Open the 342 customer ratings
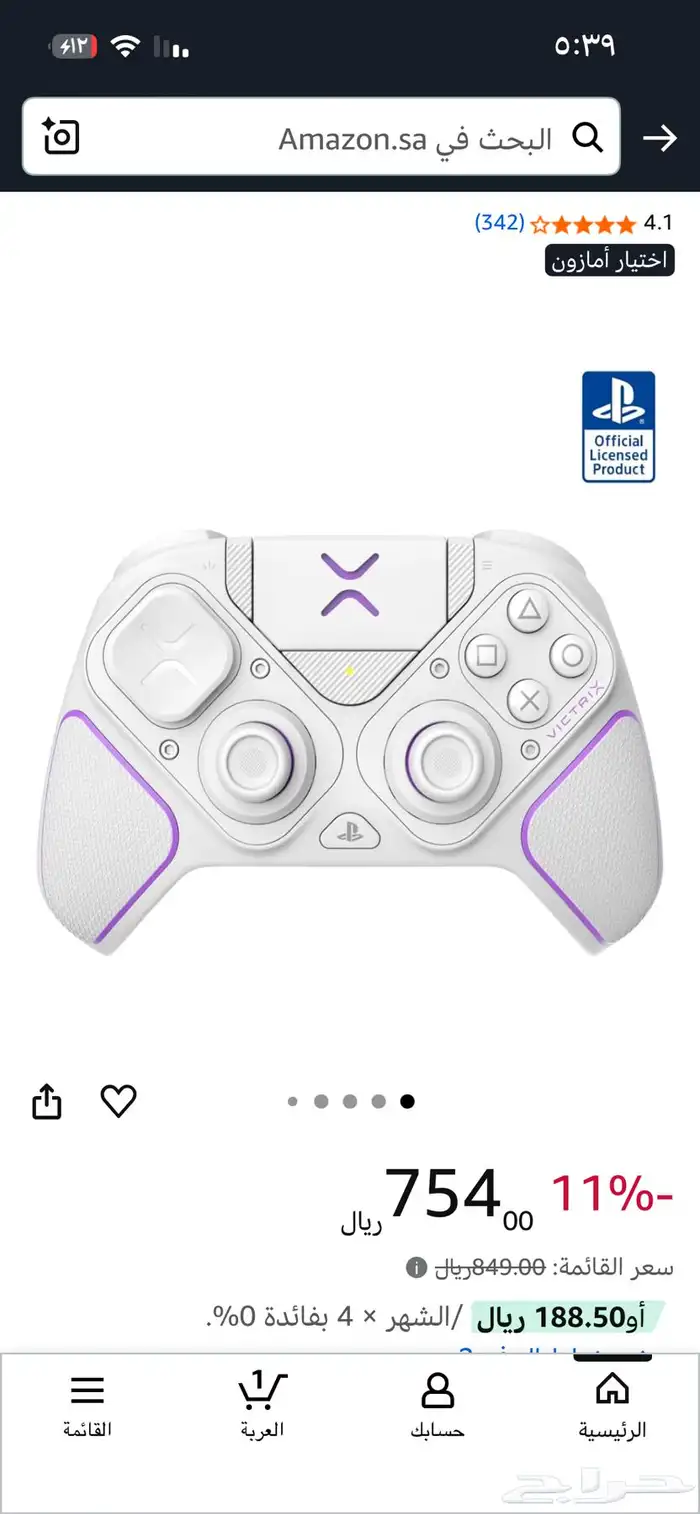Screen dimensions: 700x1514 point(499,222)
